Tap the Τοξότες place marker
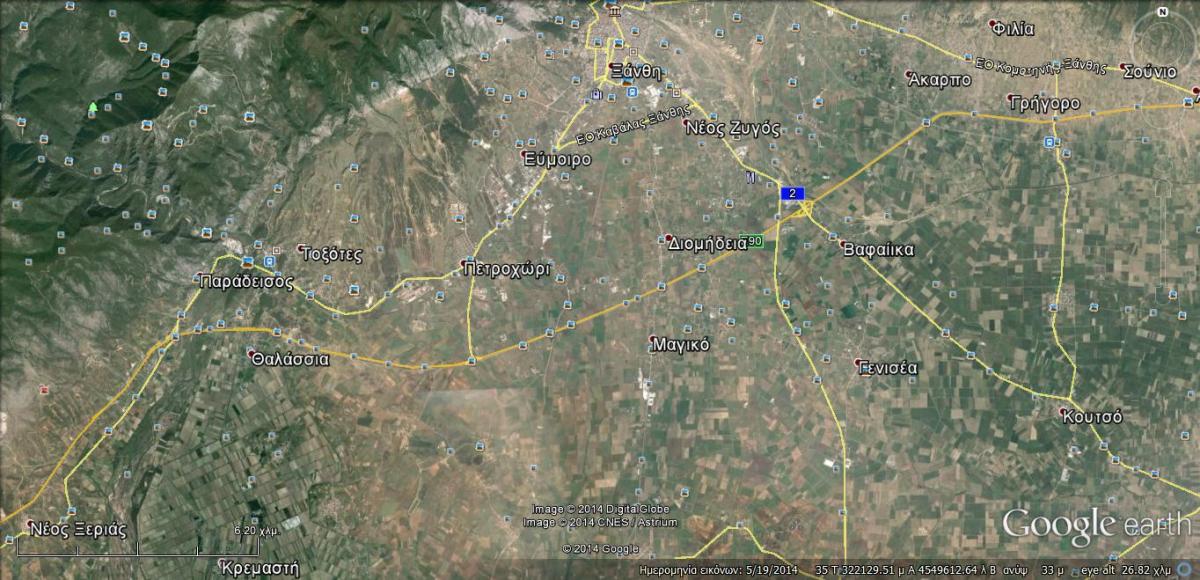The image size is (1200, 580). 301,248
